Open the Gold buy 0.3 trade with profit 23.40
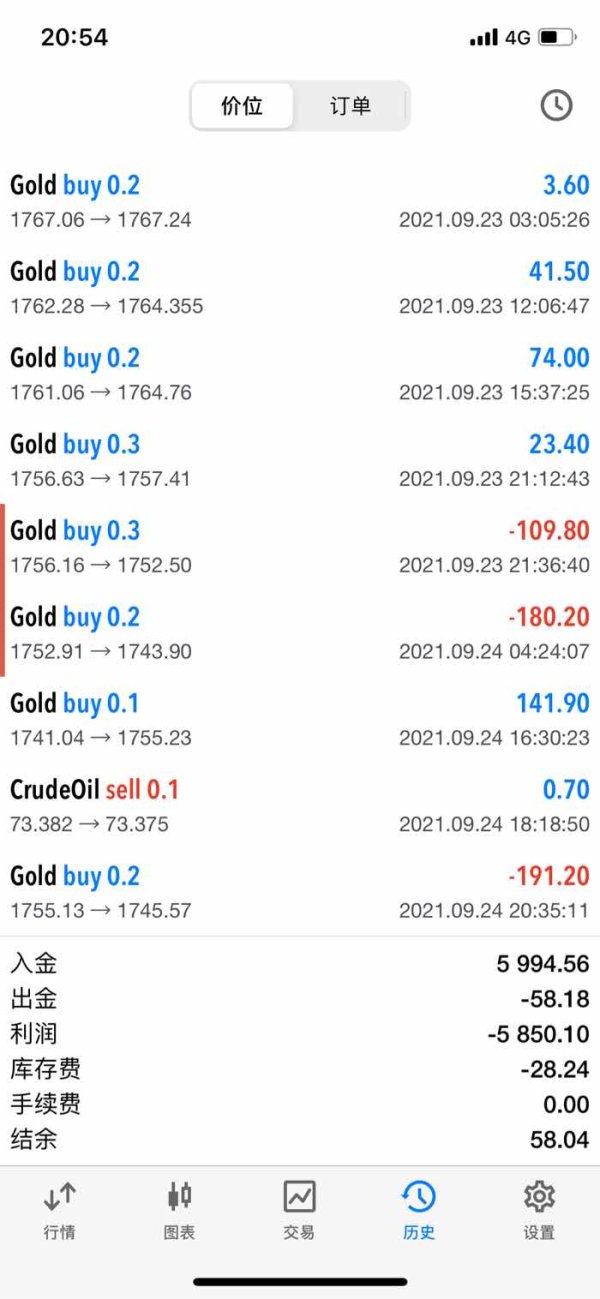600x1299 pixels. pyautogui.click(x=300, y=460)
